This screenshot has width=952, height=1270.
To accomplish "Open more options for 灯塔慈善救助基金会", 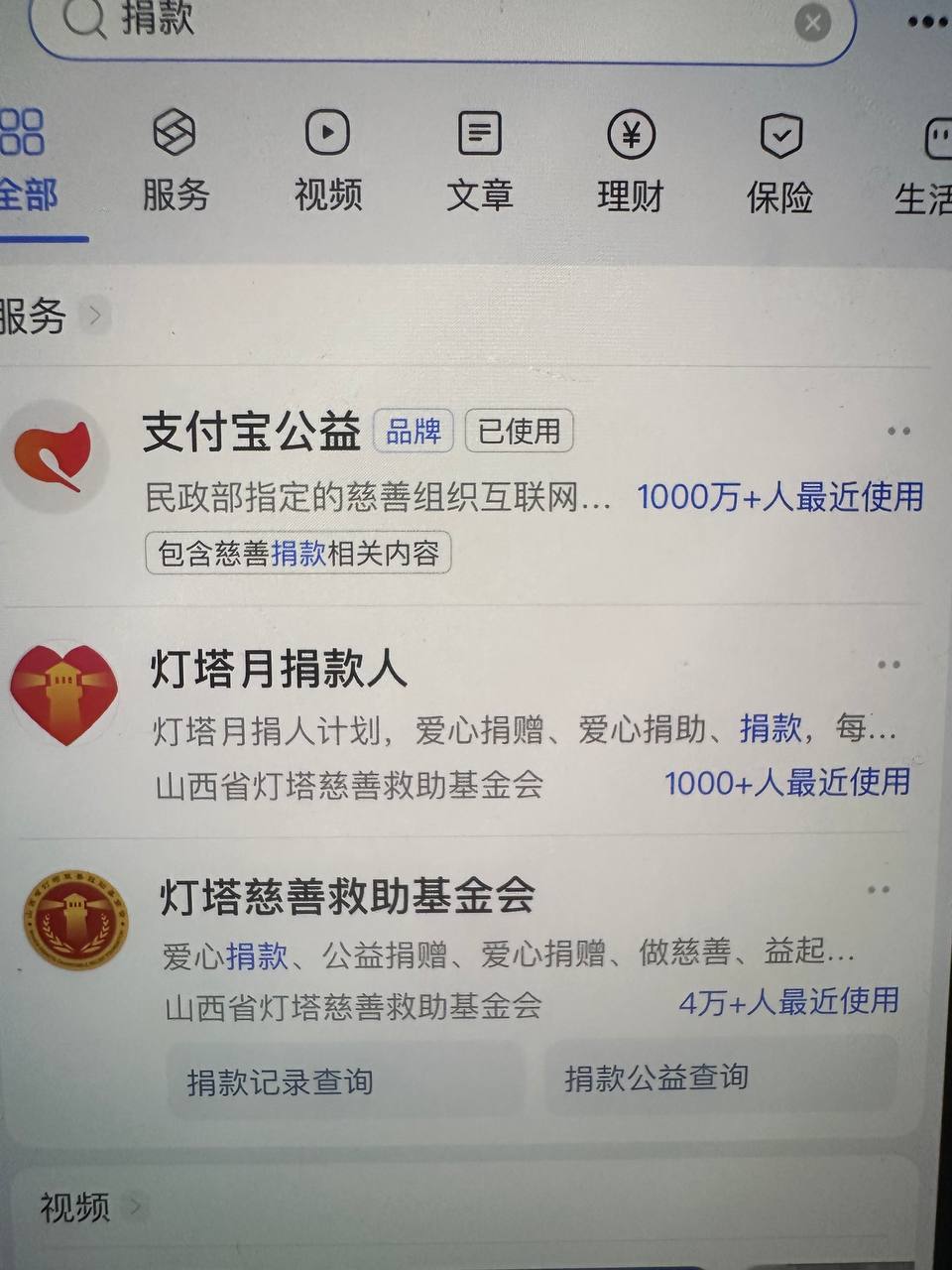I will pyautogui.click(x=879, y=890).
